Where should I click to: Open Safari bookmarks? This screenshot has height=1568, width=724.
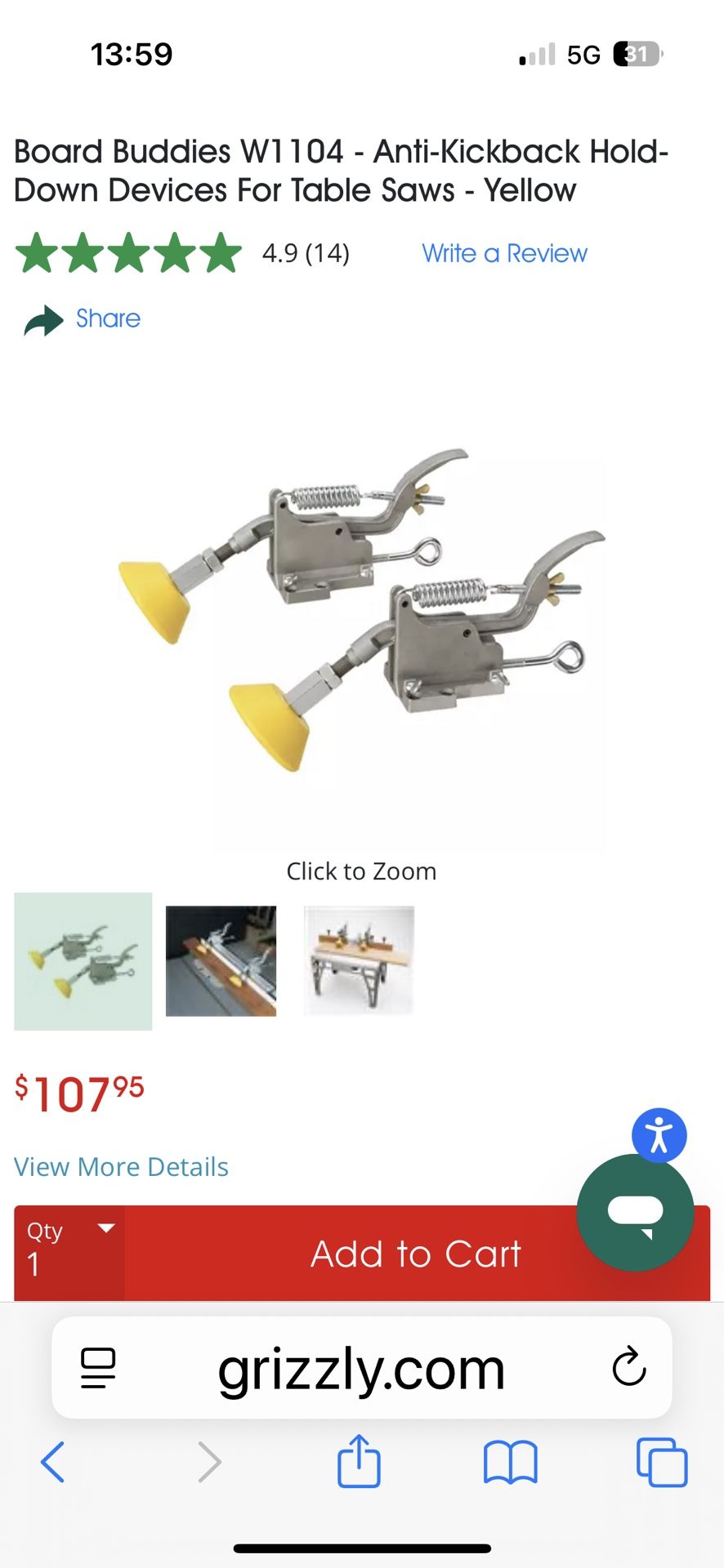coord(510,1463)
